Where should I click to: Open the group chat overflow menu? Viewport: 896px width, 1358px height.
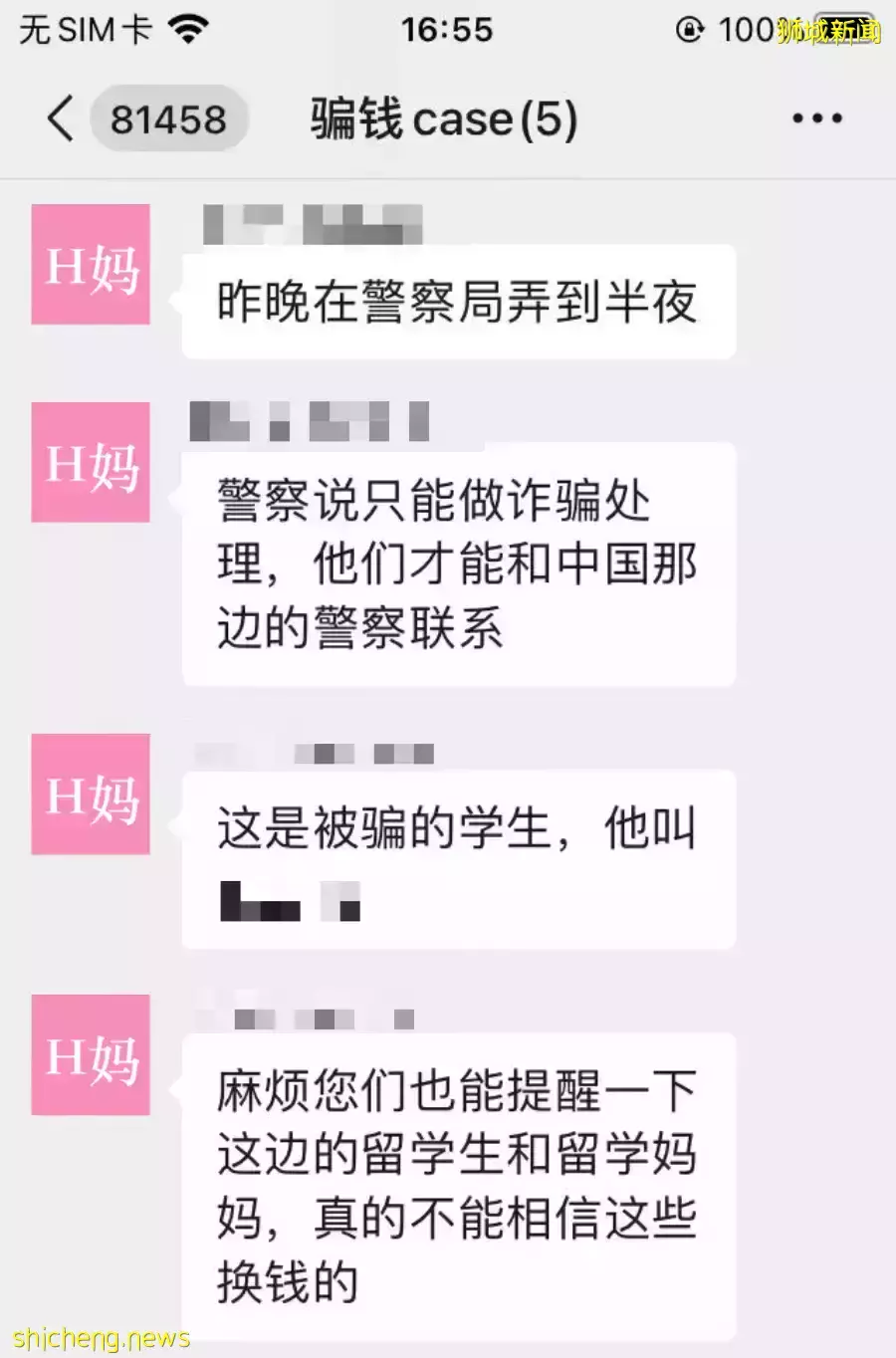816,118
